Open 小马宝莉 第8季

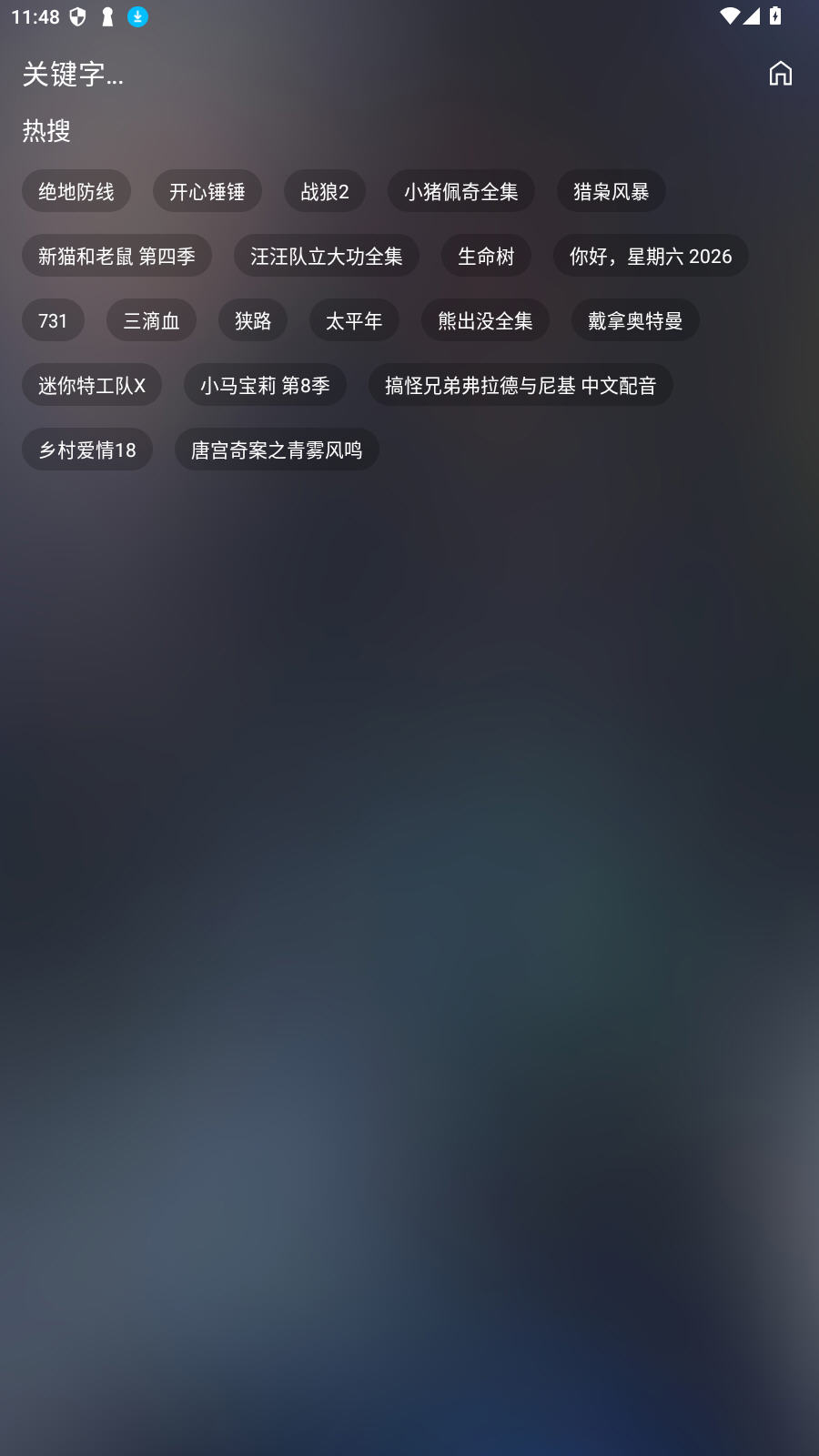pos(265,384)
